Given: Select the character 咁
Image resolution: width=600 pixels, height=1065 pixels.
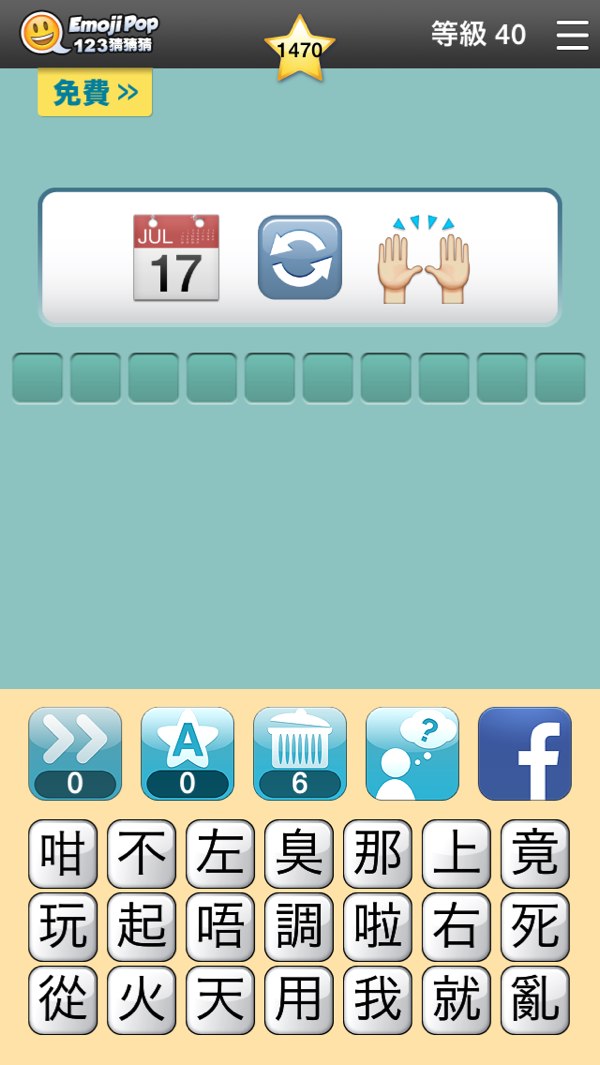Looking at the screenshot, I should tap(63, 854).
